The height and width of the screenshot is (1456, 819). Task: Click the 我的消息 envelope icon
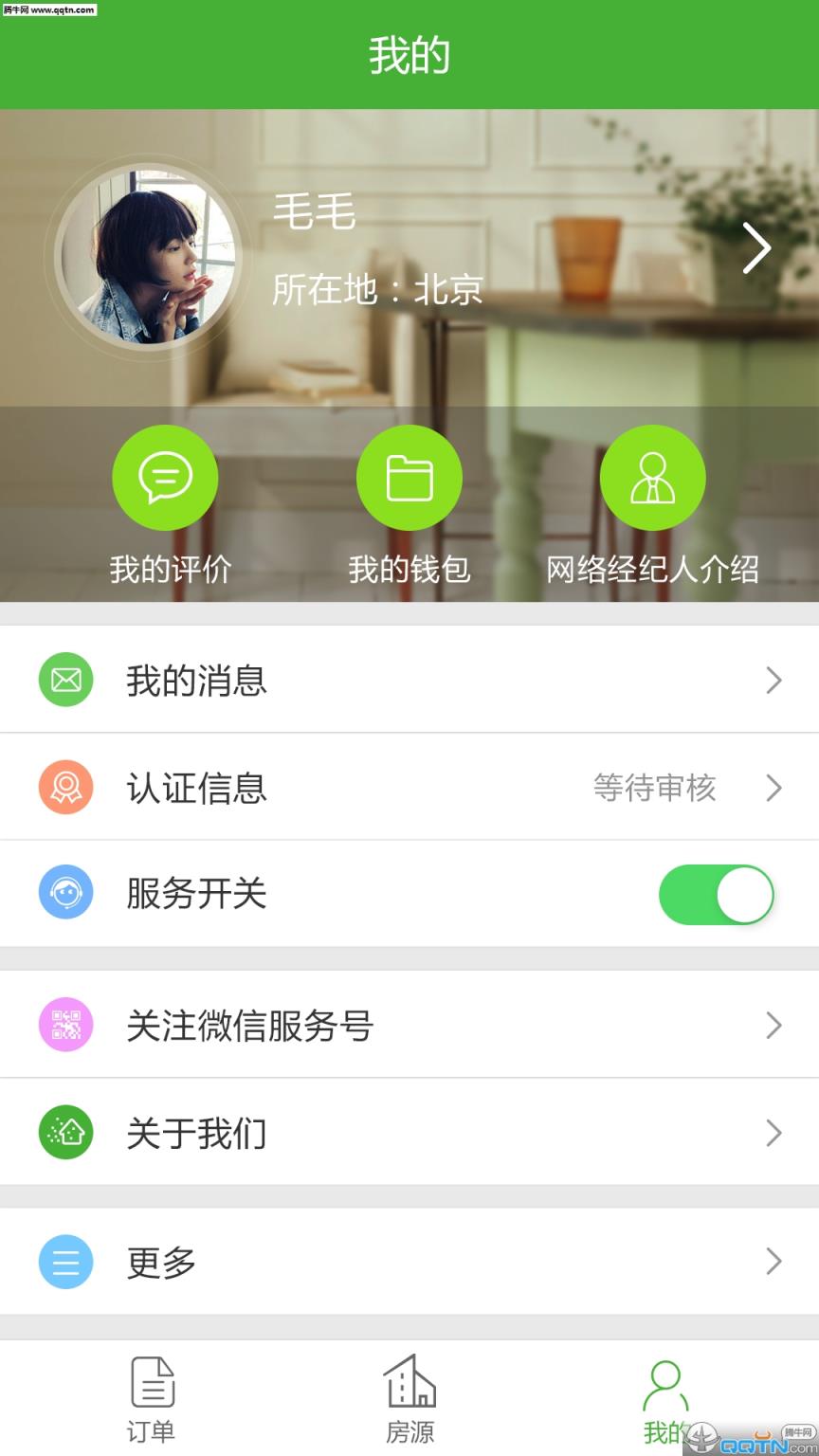(64, 680)
